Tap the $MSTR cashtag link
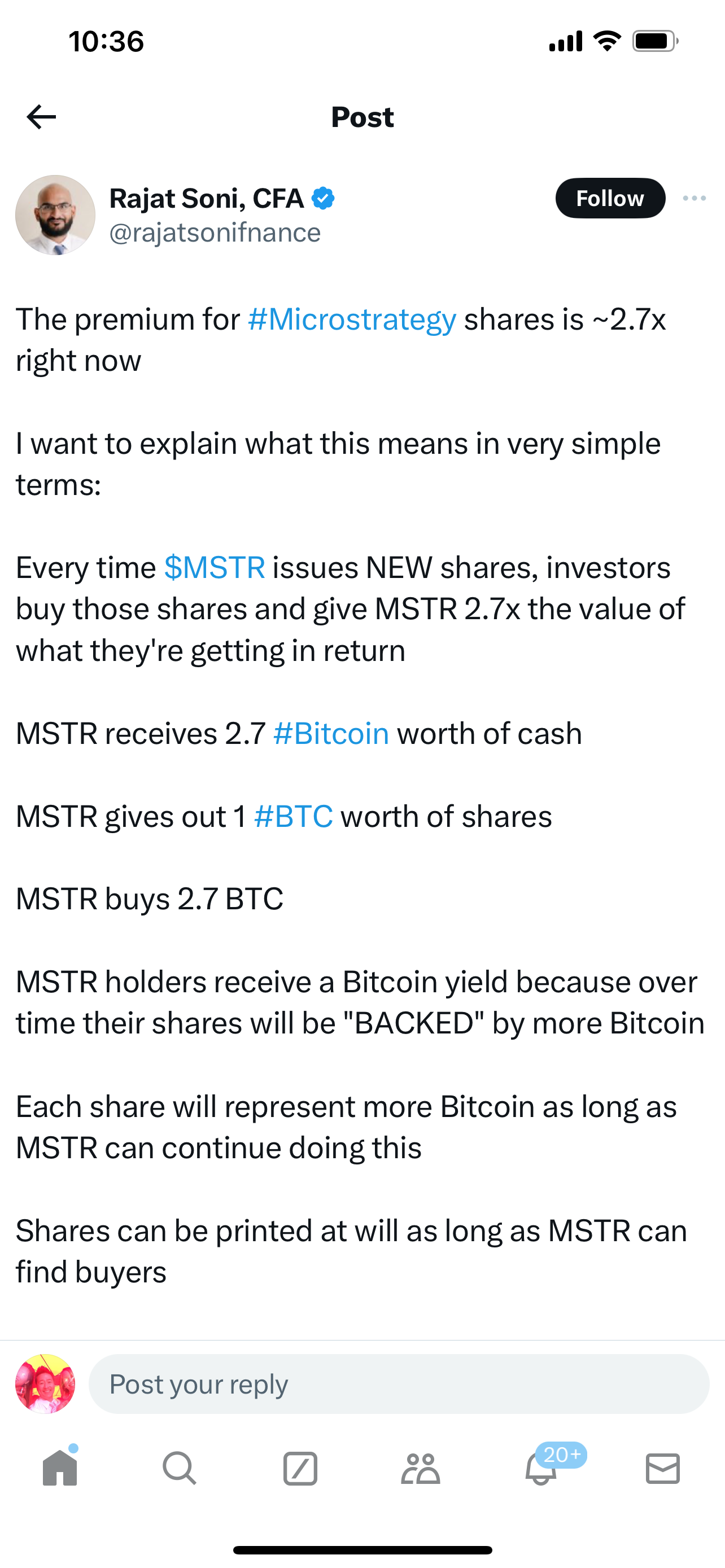The height and width of the screenshot is (1568, 725). [214, 568]
